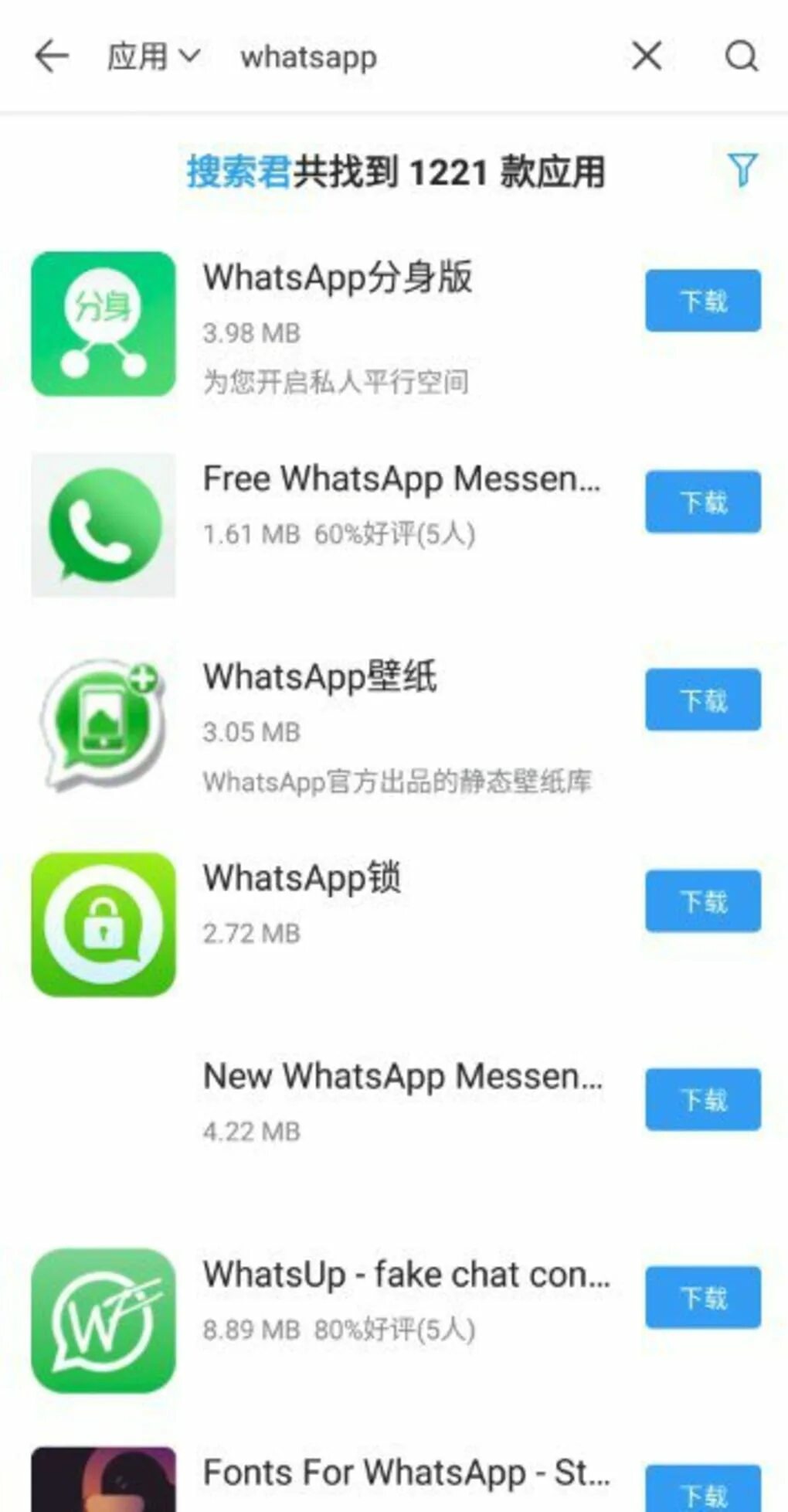The width and height of the screenshot is (788, 1512).
Task: Download WhatsApp壁纸
Action: (x=703, y=700)
